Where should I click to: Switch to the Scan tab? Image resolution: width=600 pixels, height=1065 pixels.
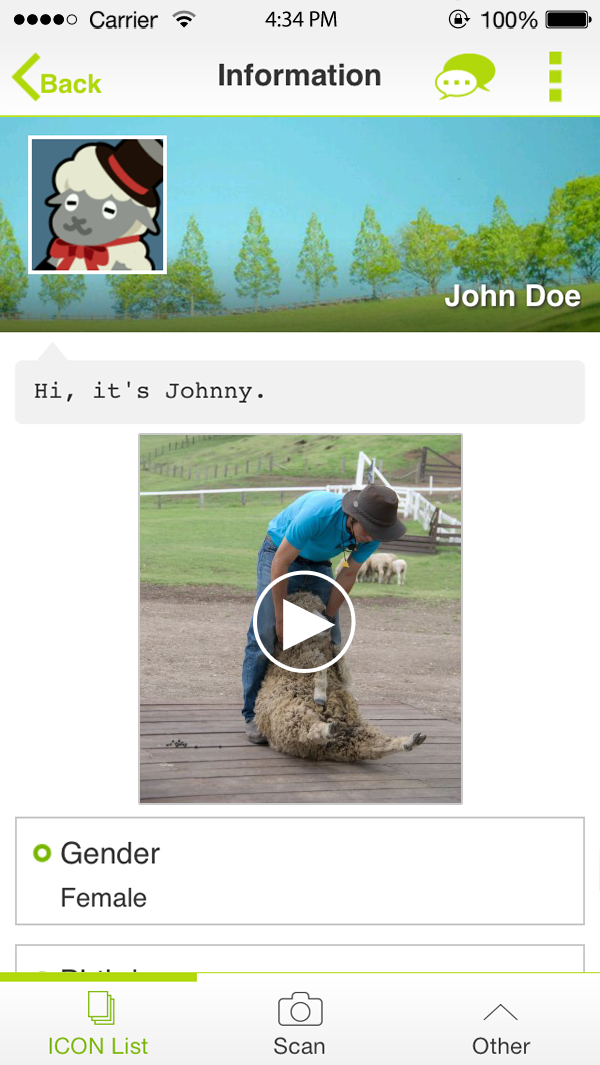300,1023
